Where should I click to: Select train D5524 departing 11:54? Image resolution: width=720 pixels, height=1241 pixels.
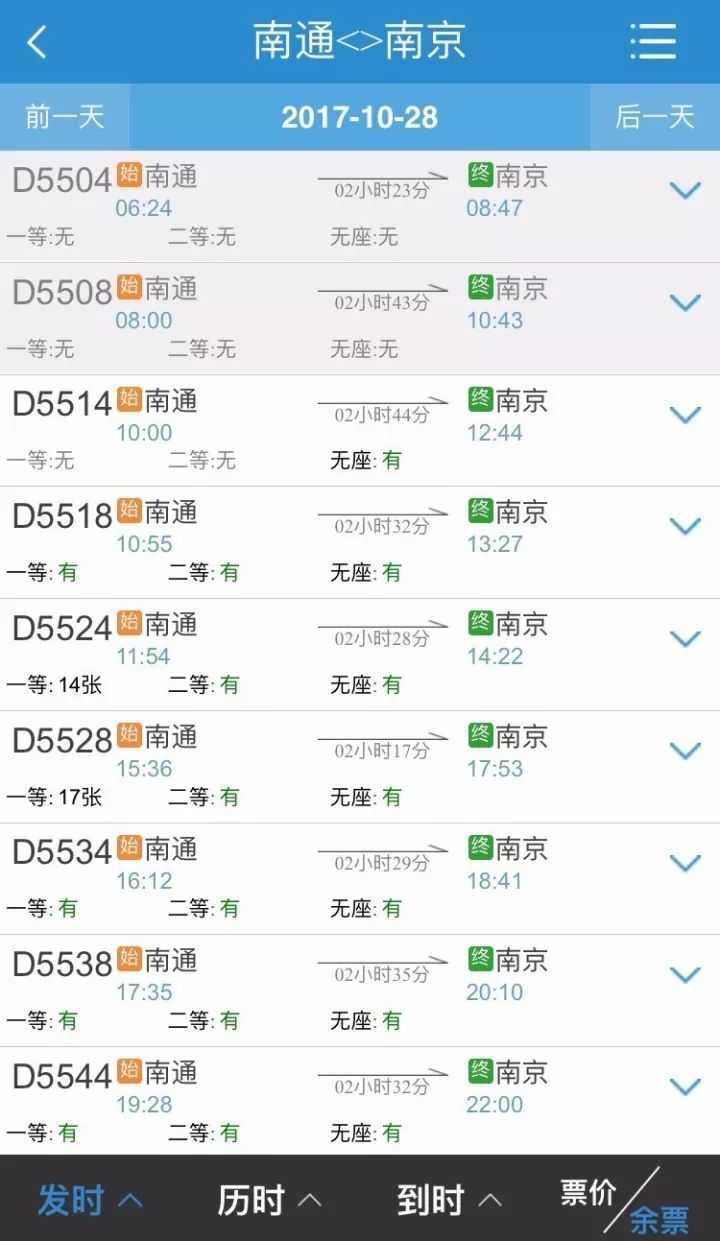coord(360,655)
